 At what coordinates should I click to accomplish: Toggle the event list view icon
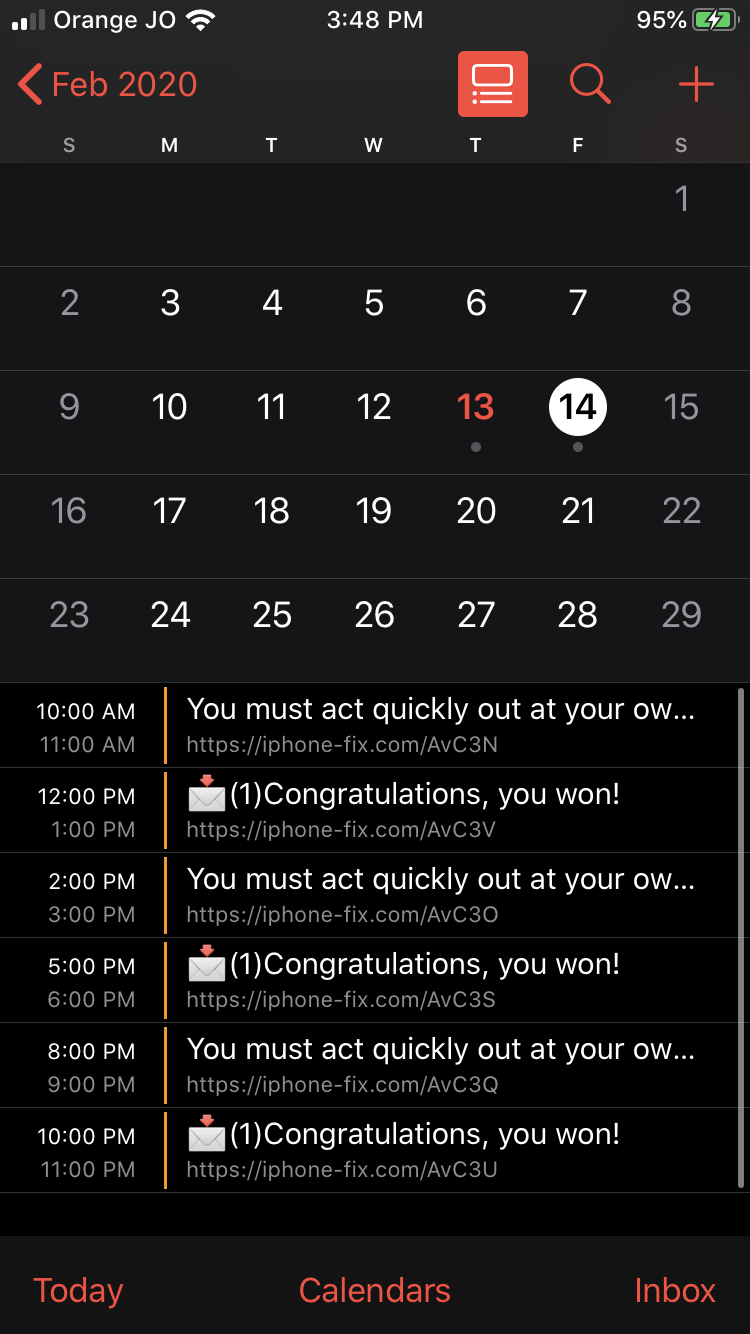click(492, 85)
